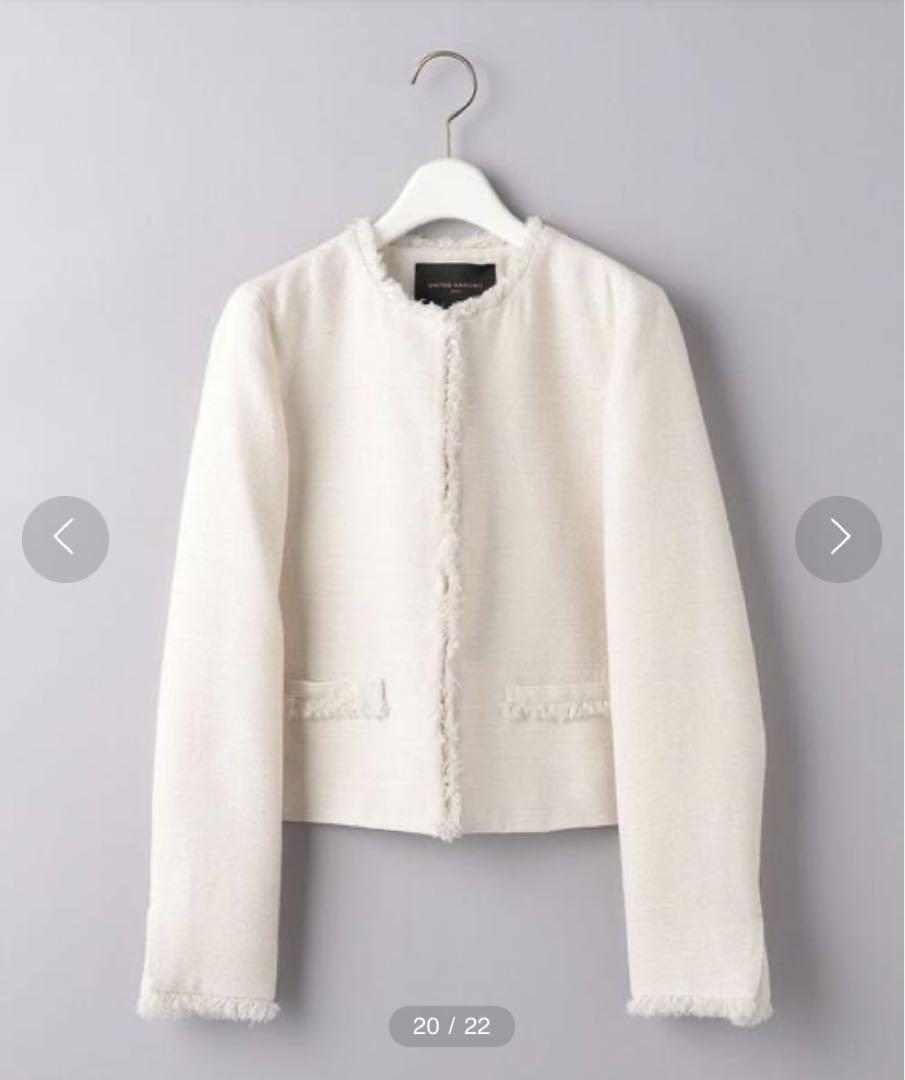The height and width of the screenshot is (1080, 905).
Task: Go to the previous product image
Action: [x=65, y=539]
